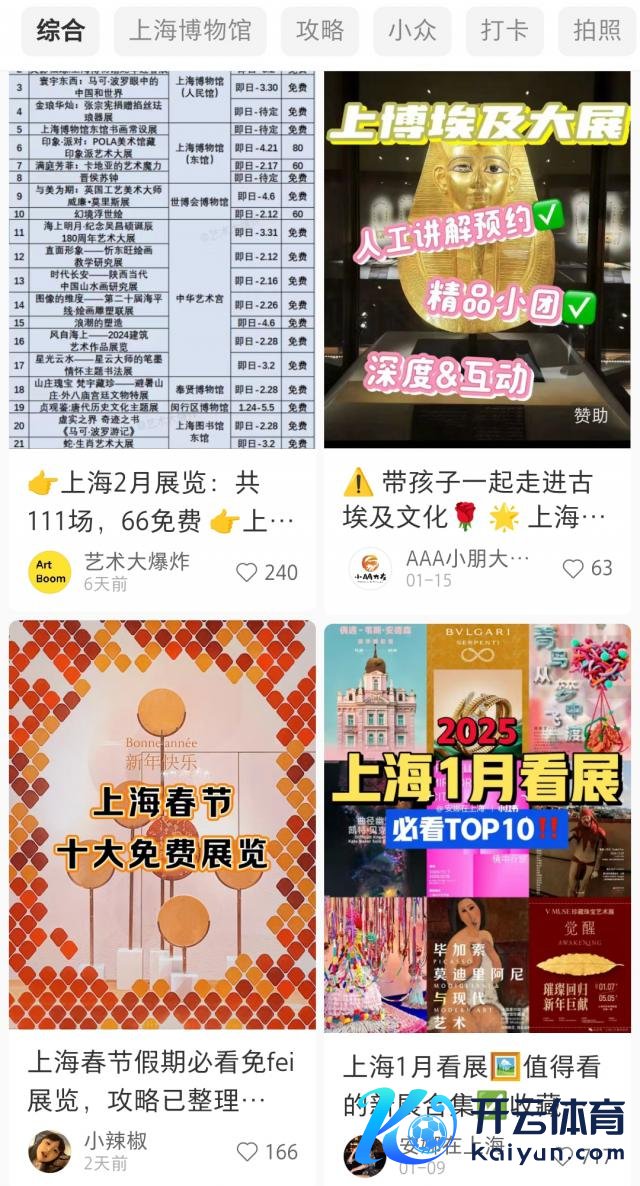Select the 综合 tab

coord(61,31)
